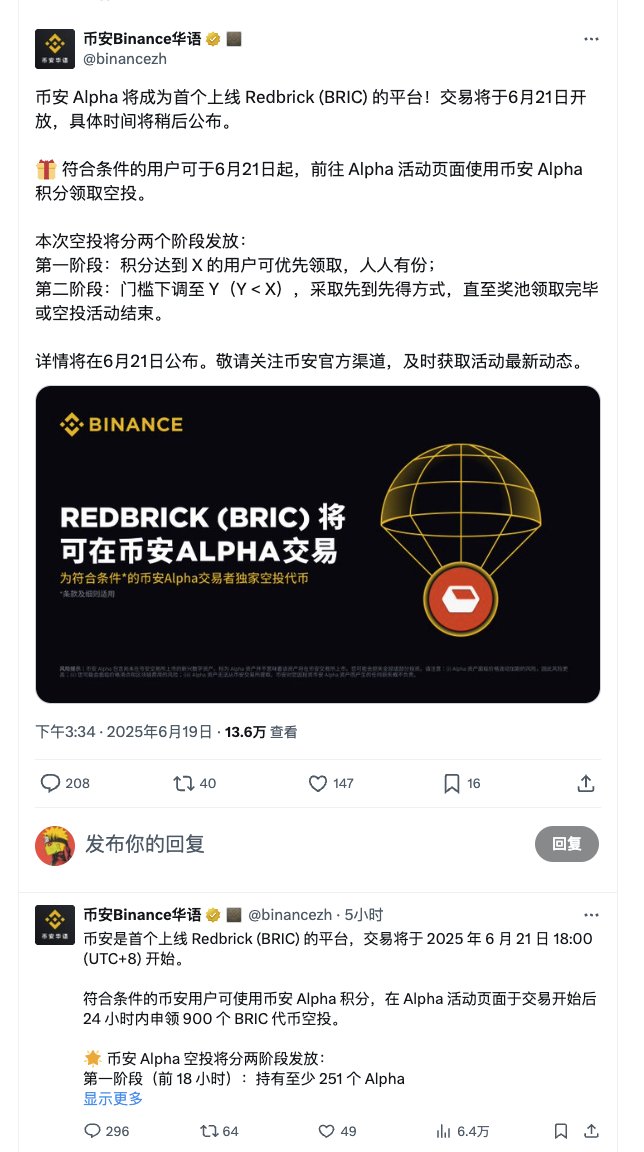Screen dimensions: 644x1152
Task: Repost the reply with 64 reposts
Action: [210, 1131]
